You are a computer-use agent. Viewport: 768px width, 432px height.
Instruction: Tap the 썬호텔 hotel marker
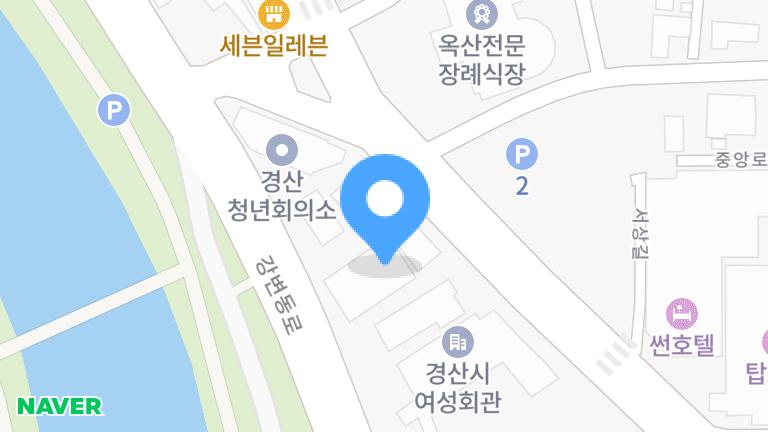click(681, 313)
